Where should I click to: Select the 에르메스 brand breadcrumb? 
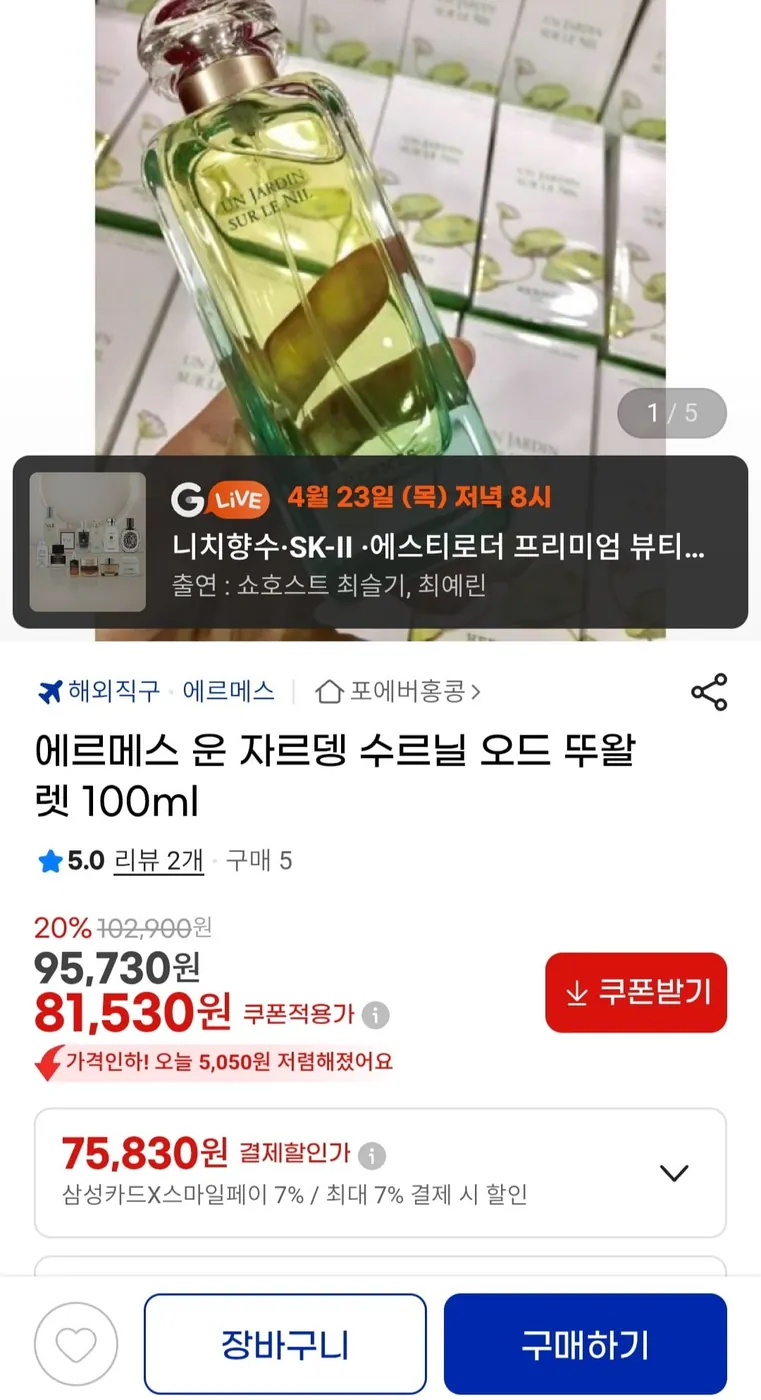point(230,688)
